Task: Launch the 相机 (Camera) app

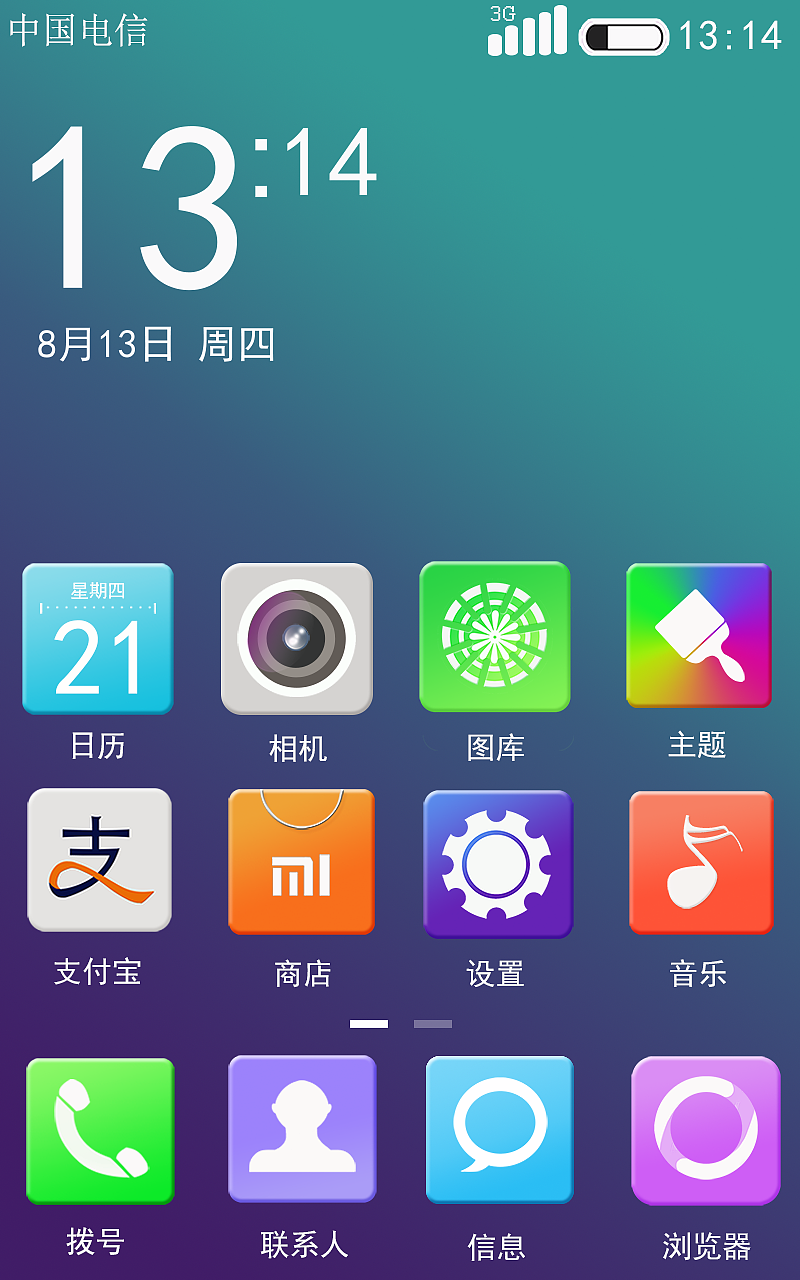Action: pyautogui.click(x=297, y=637)
